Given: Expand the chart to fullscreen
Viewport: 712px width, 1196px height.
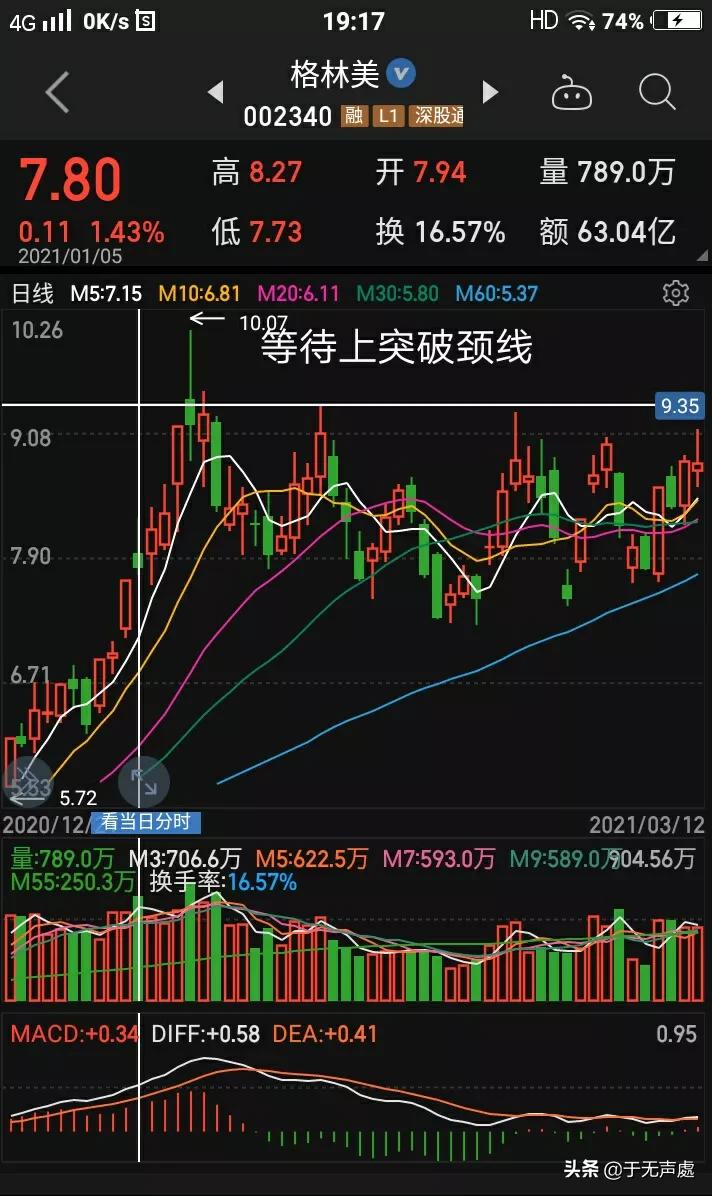Looking at the screenshot, I should pos(143,783).
